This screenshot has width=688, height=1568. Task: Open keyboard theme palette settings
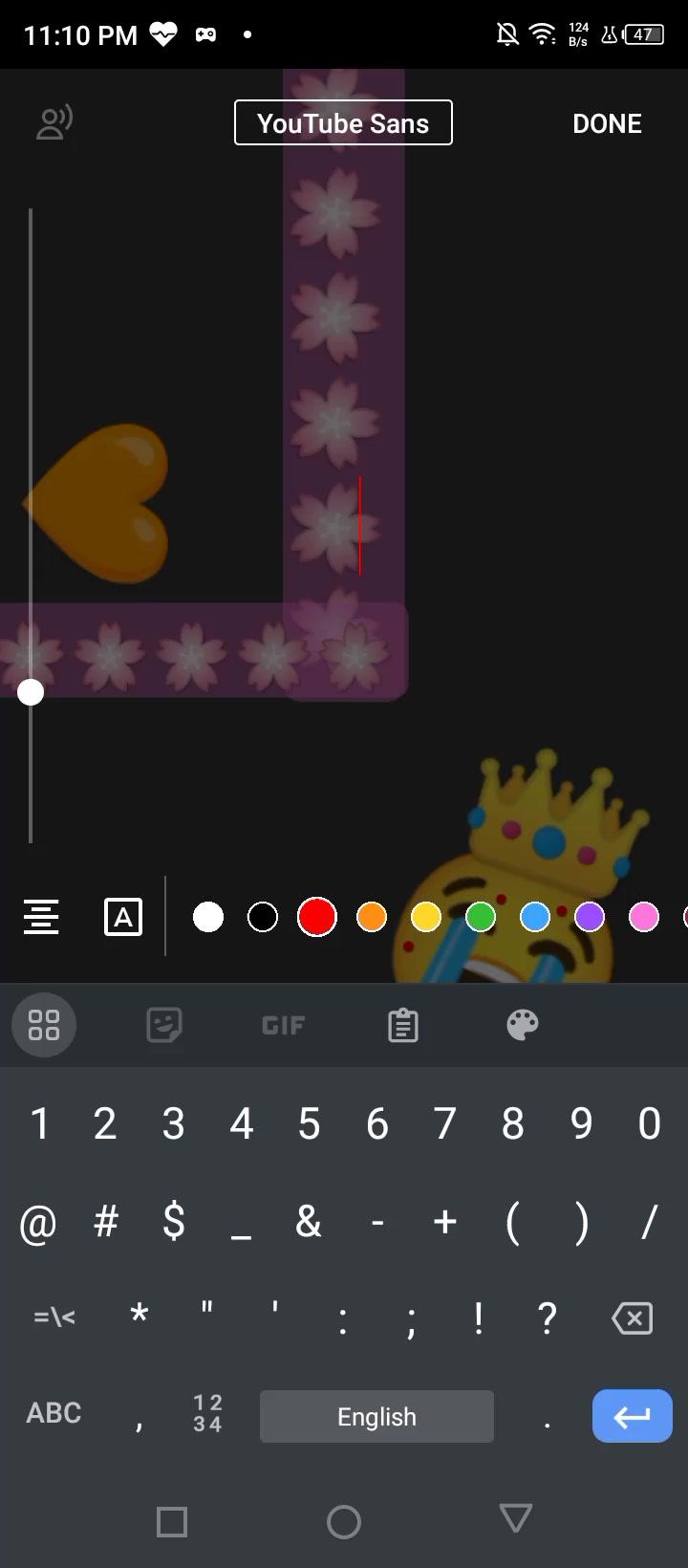tap(523, 1025)
